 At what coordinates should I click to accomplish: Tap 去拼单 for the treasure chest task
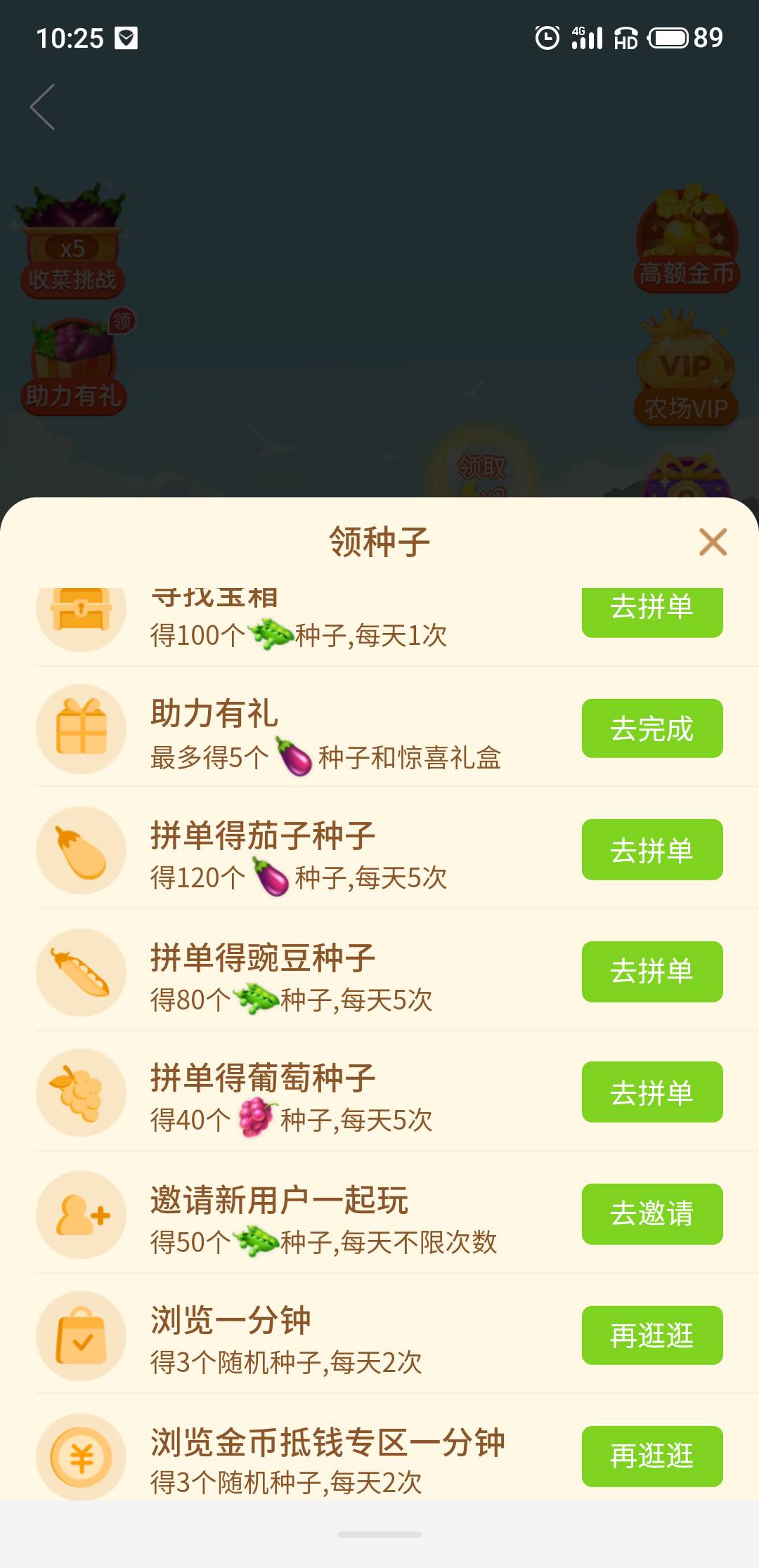coord(651,610)
